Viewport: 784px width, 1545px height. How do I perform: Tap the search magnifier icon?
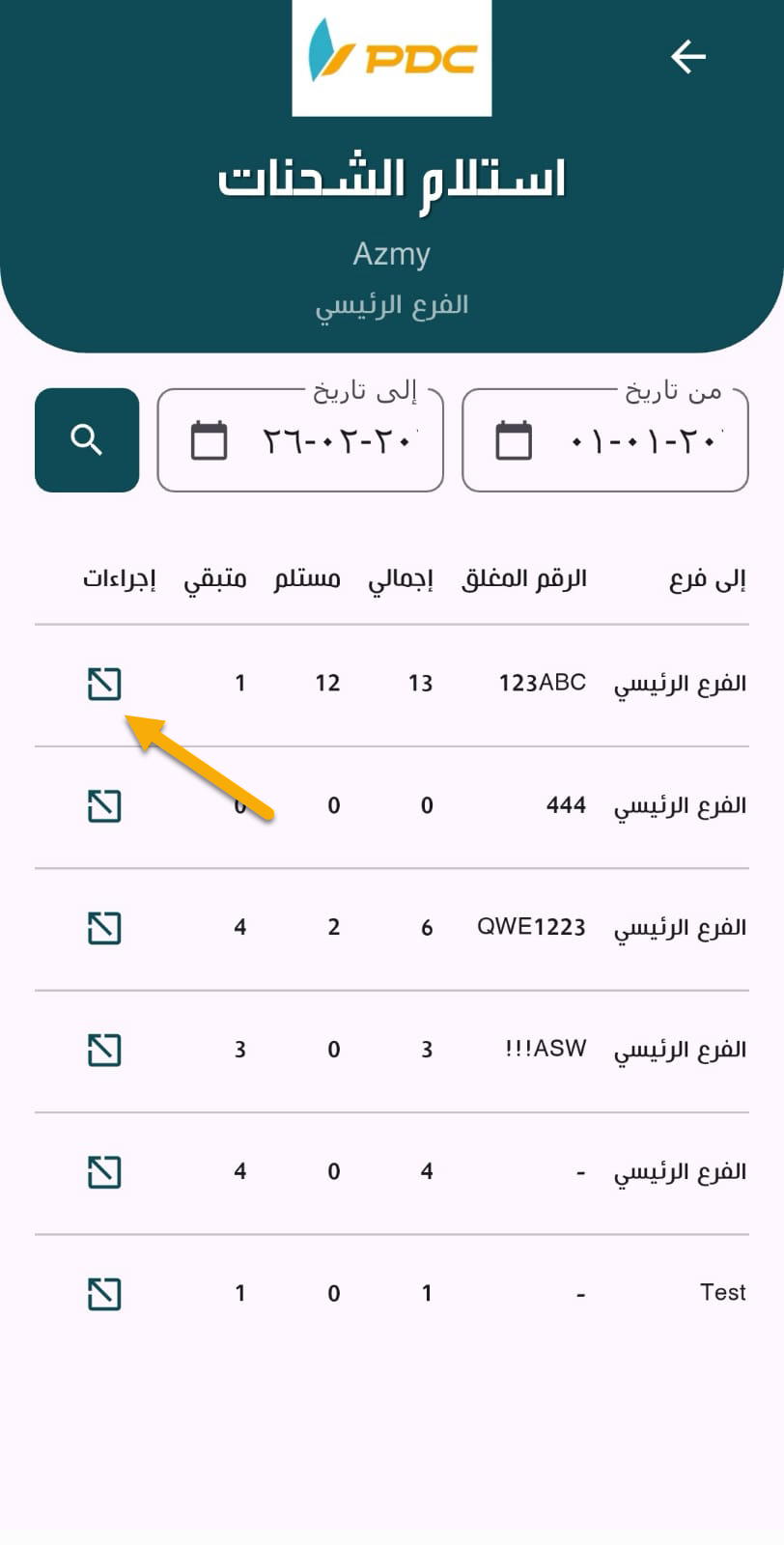(x=86, y=439)
